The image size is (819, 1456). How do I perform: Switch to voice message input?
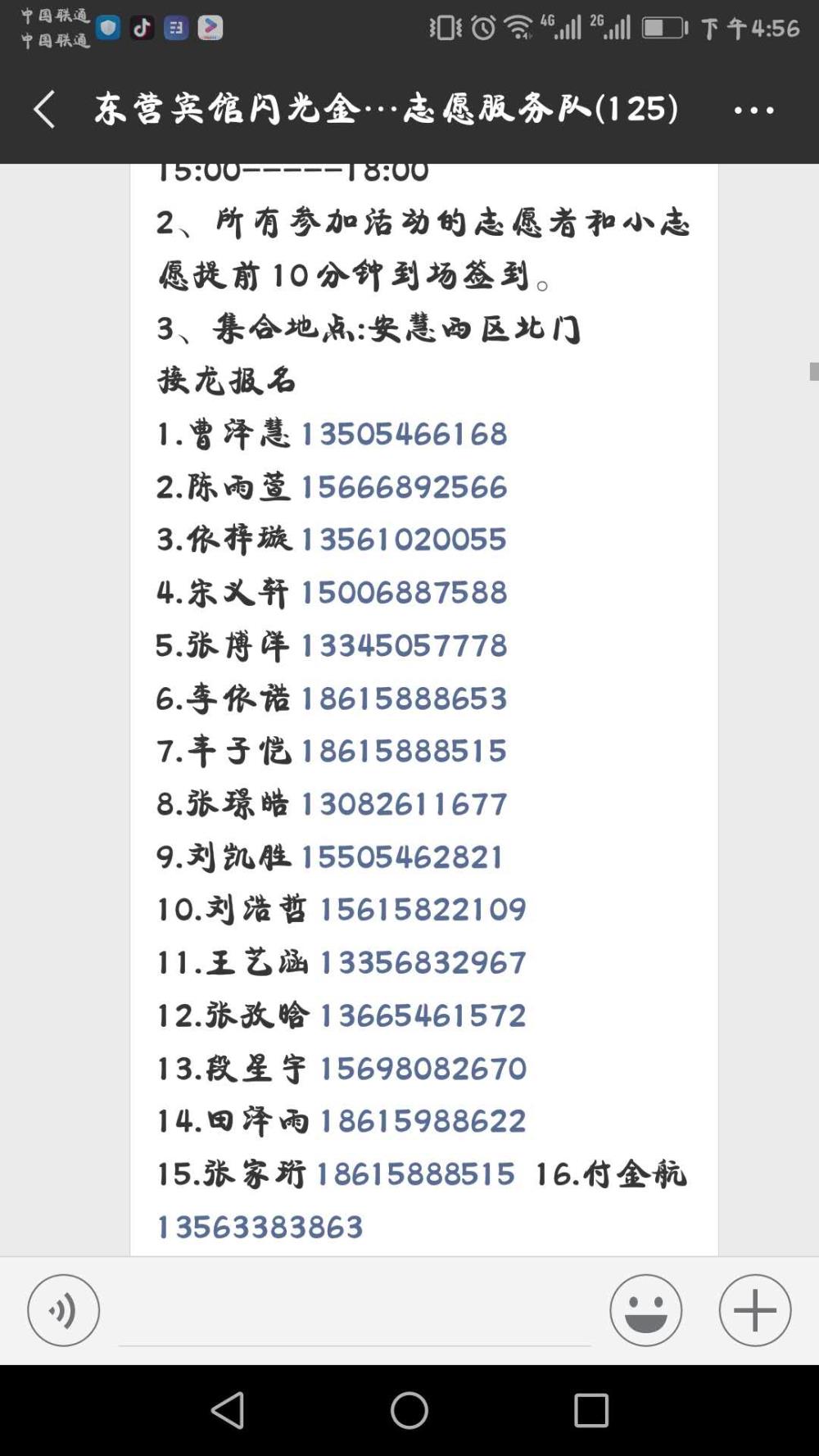63,1310
